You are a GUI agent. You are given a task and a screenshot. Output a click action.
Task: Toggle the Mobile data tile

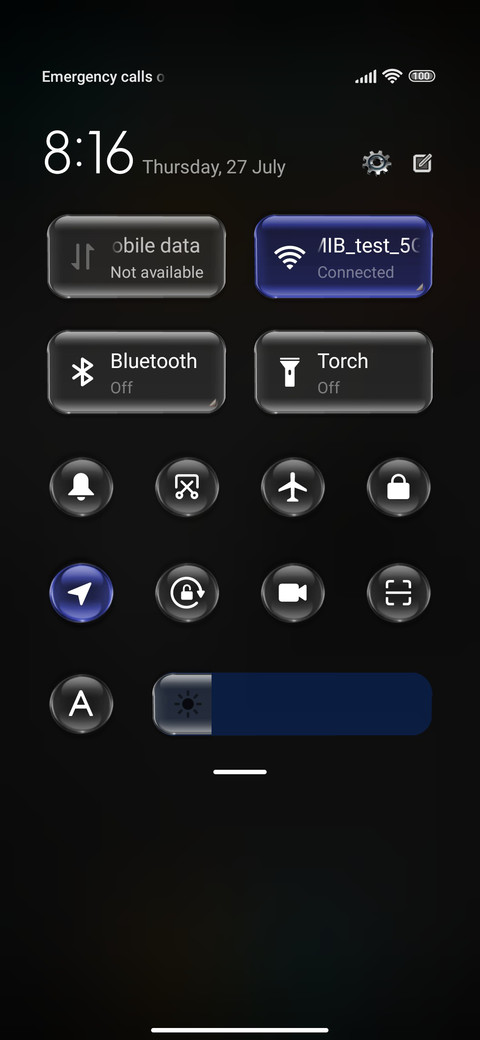137,256
